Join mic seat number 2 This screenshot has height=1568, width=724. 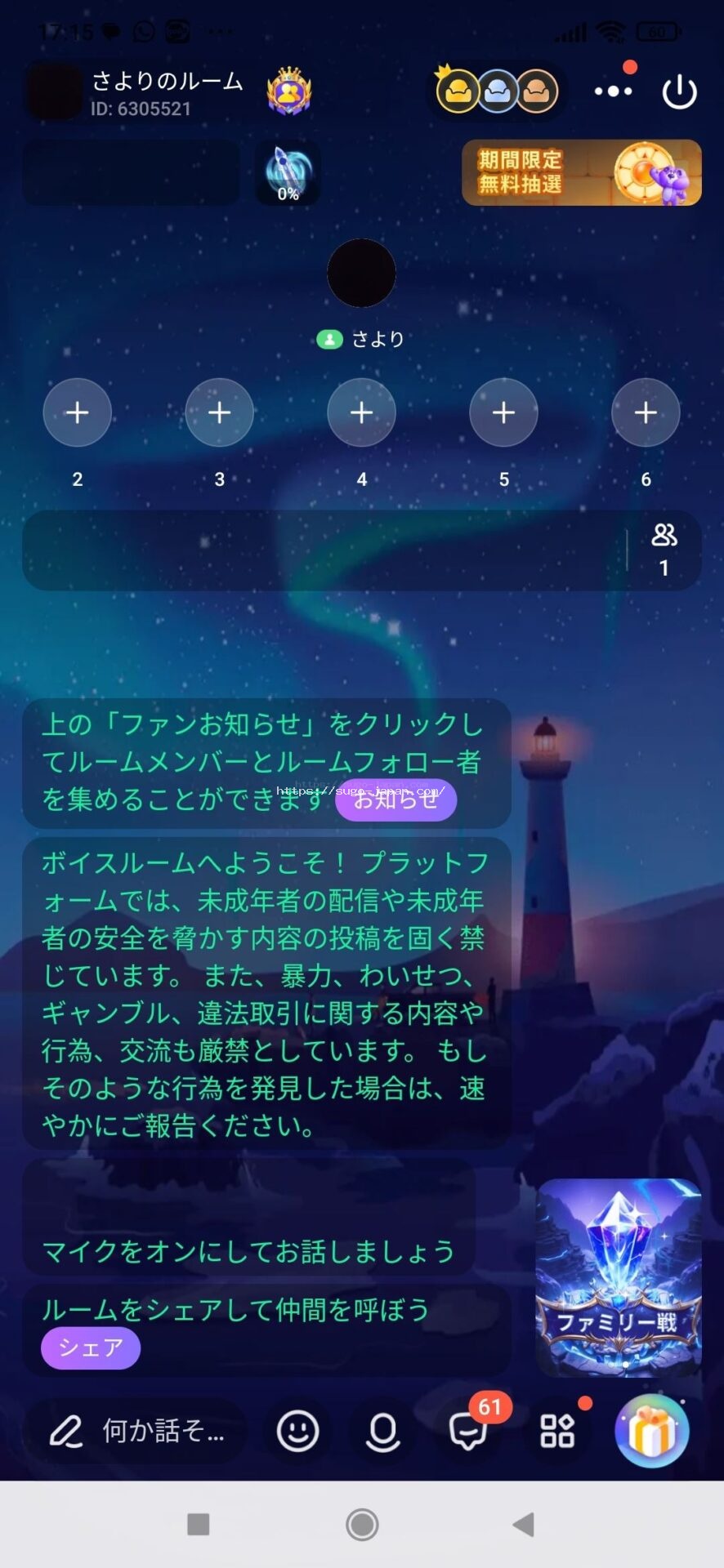pos(78,412)
